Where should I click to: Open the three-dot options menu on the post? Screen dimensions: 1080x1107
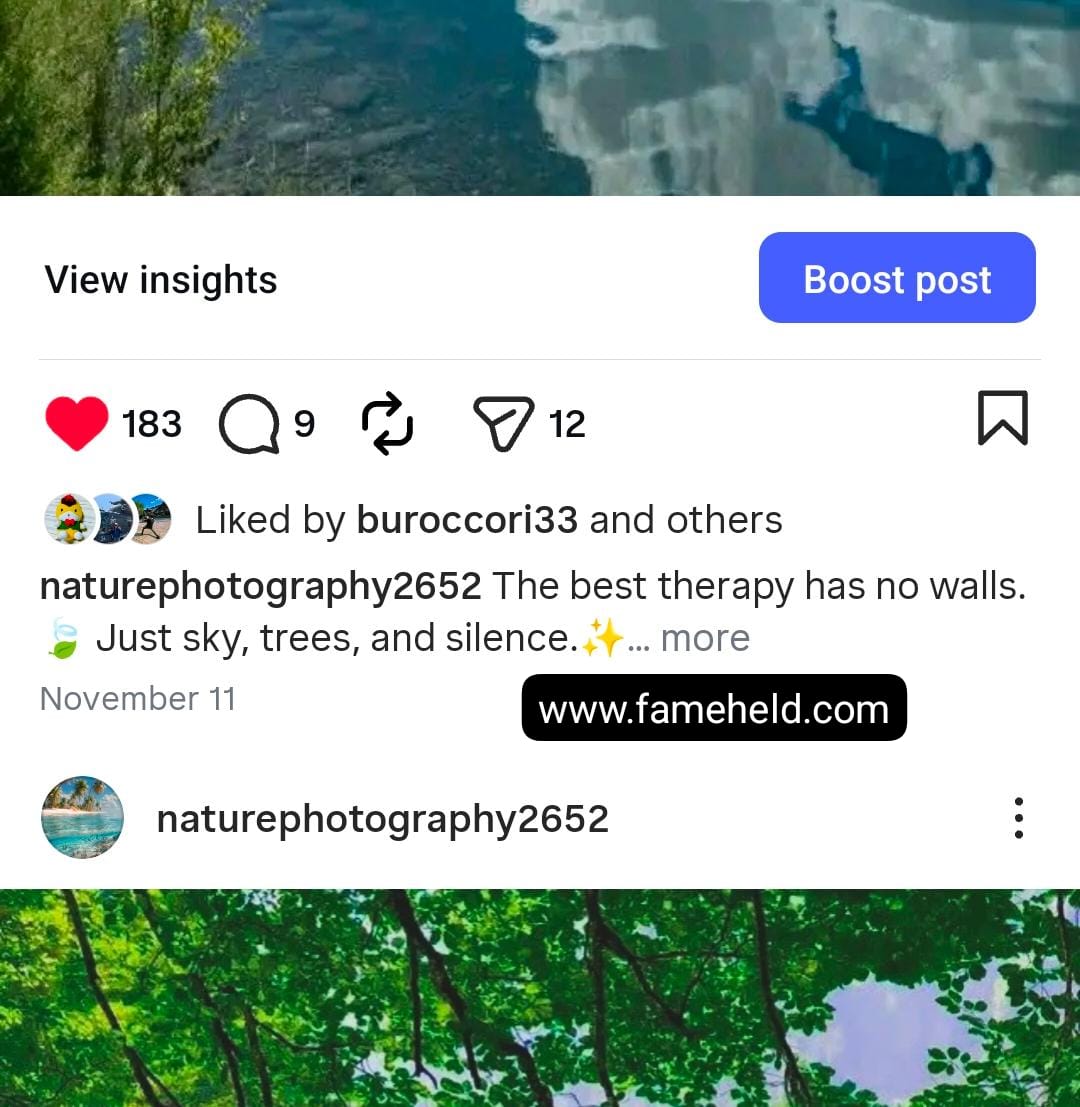point(1018,817)
